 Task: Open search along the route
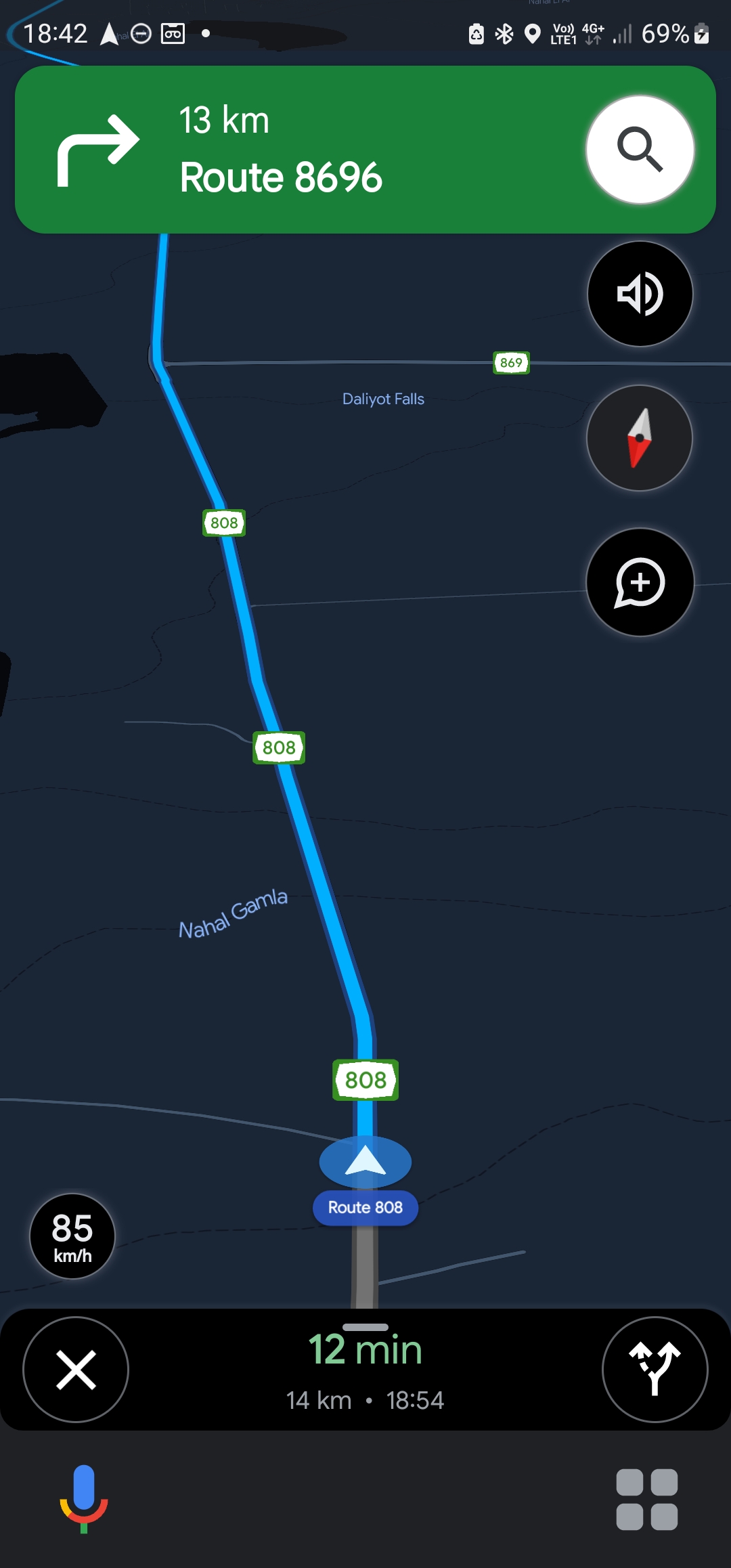[640, 150]
